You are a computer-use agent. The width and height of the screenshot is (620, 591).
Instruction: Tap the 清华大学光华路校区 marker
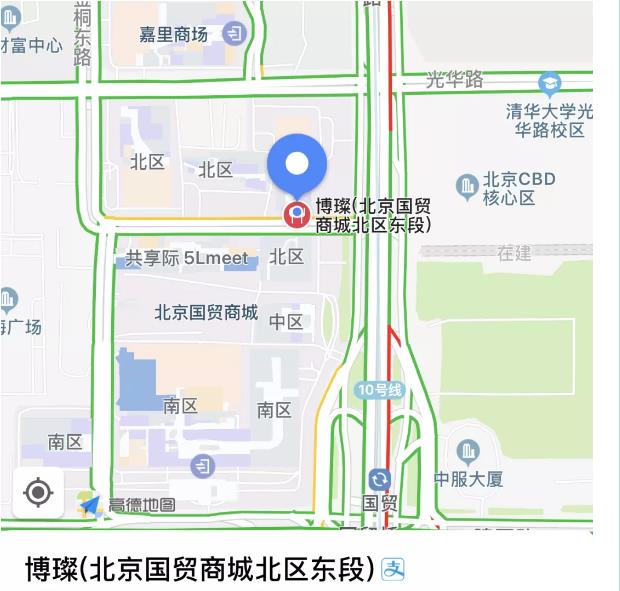(x=549, y=83)
